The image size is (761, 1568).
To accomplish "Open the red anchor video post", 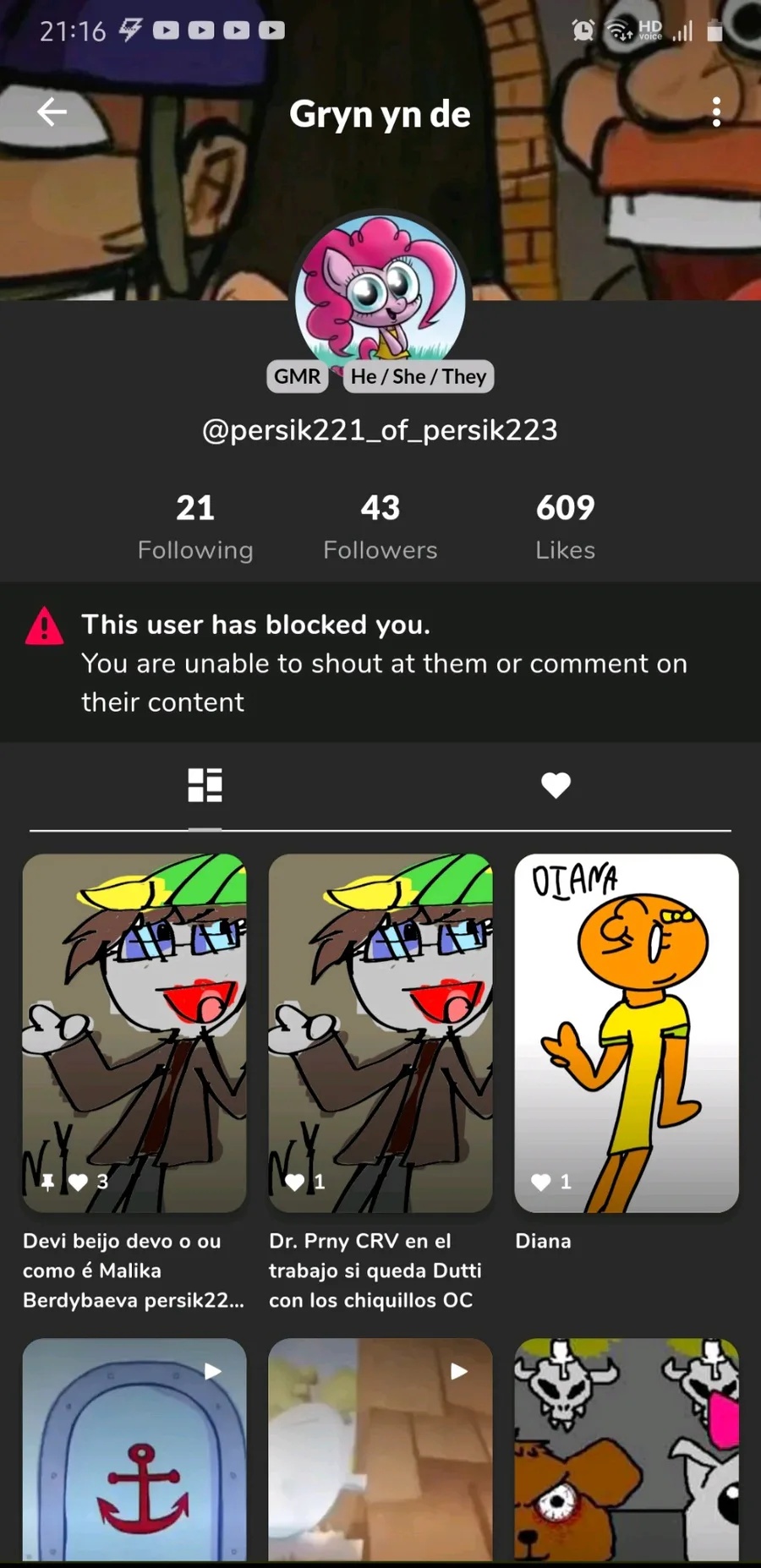I will click(x=134, y=1449).
